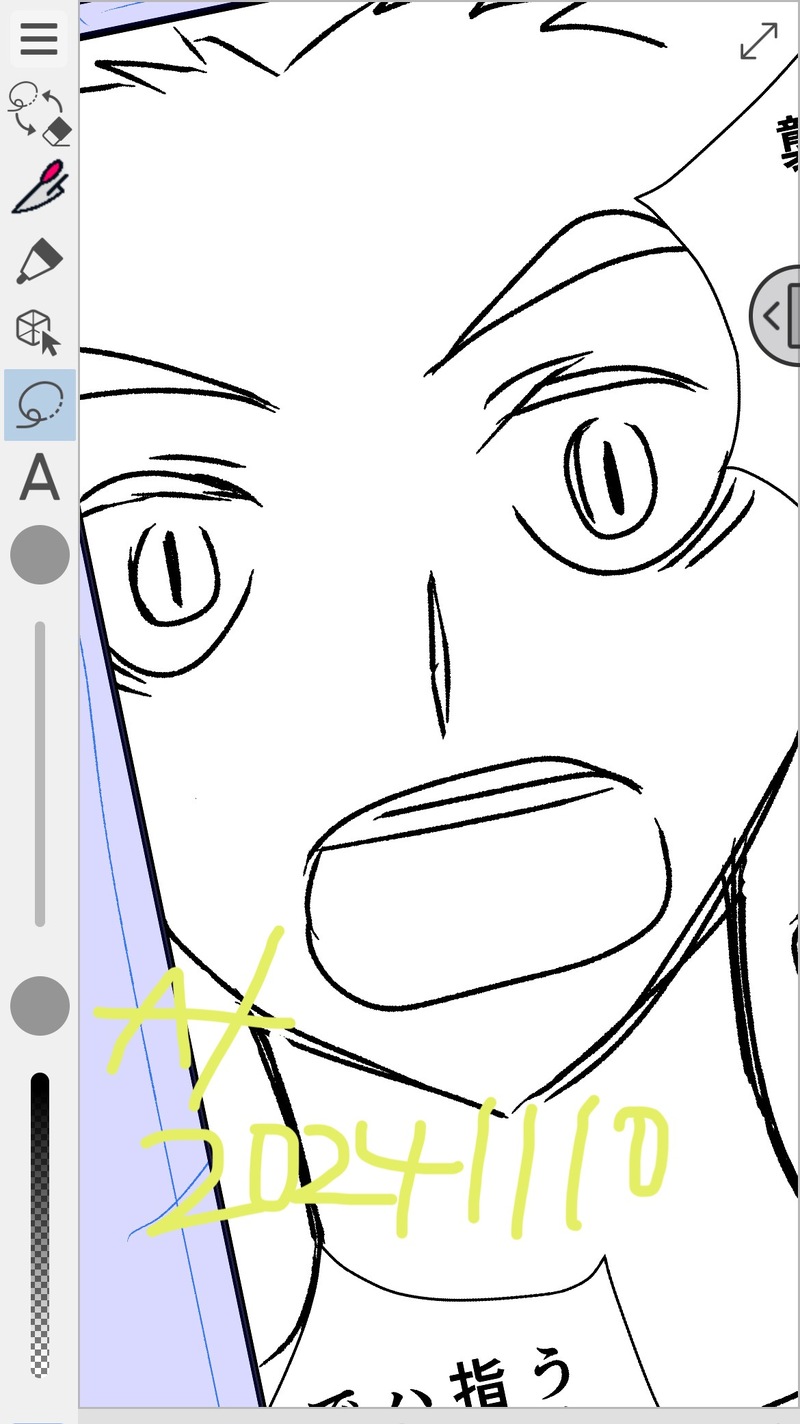Select the fill bucket tool

[x=39, y=261]
